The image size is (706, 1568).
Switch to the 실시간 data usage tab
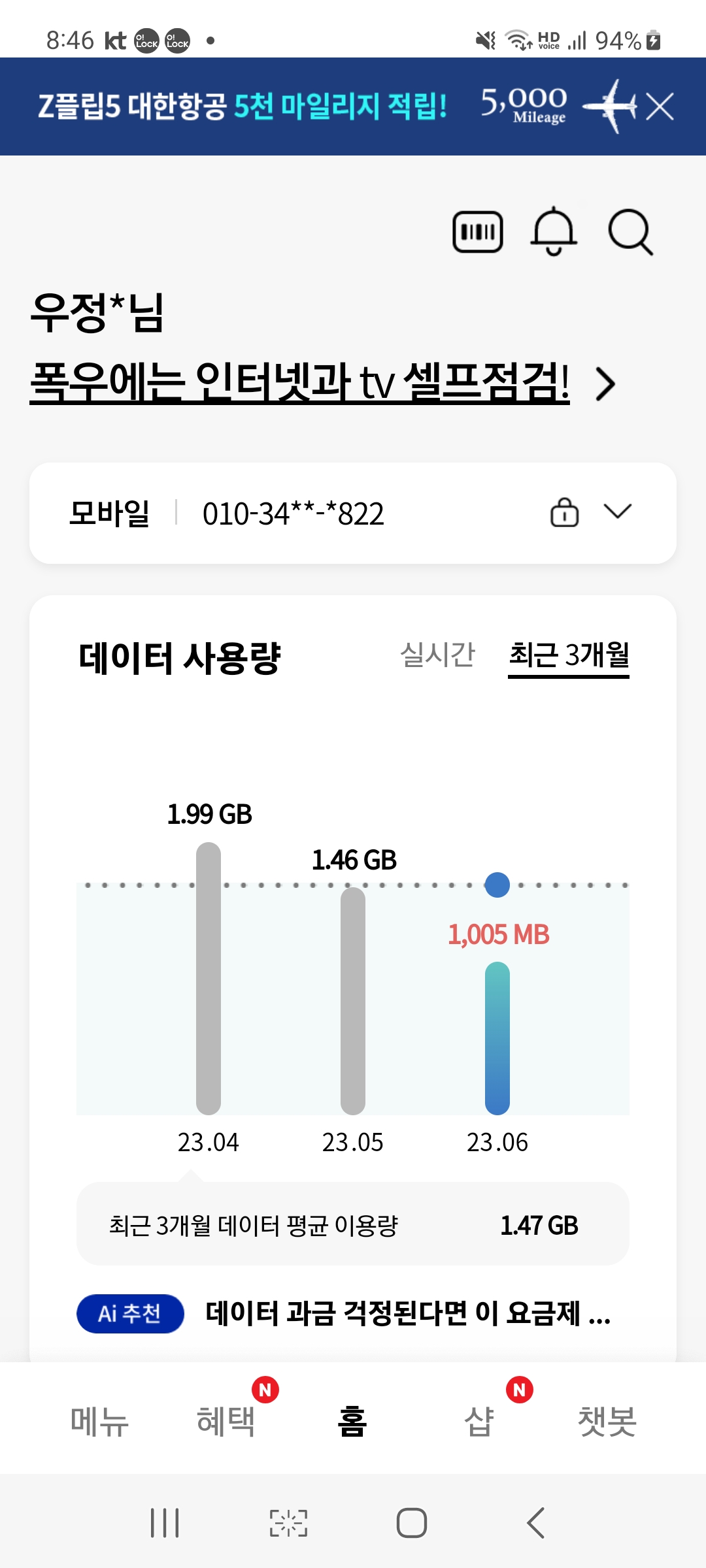tap(437, 655)
